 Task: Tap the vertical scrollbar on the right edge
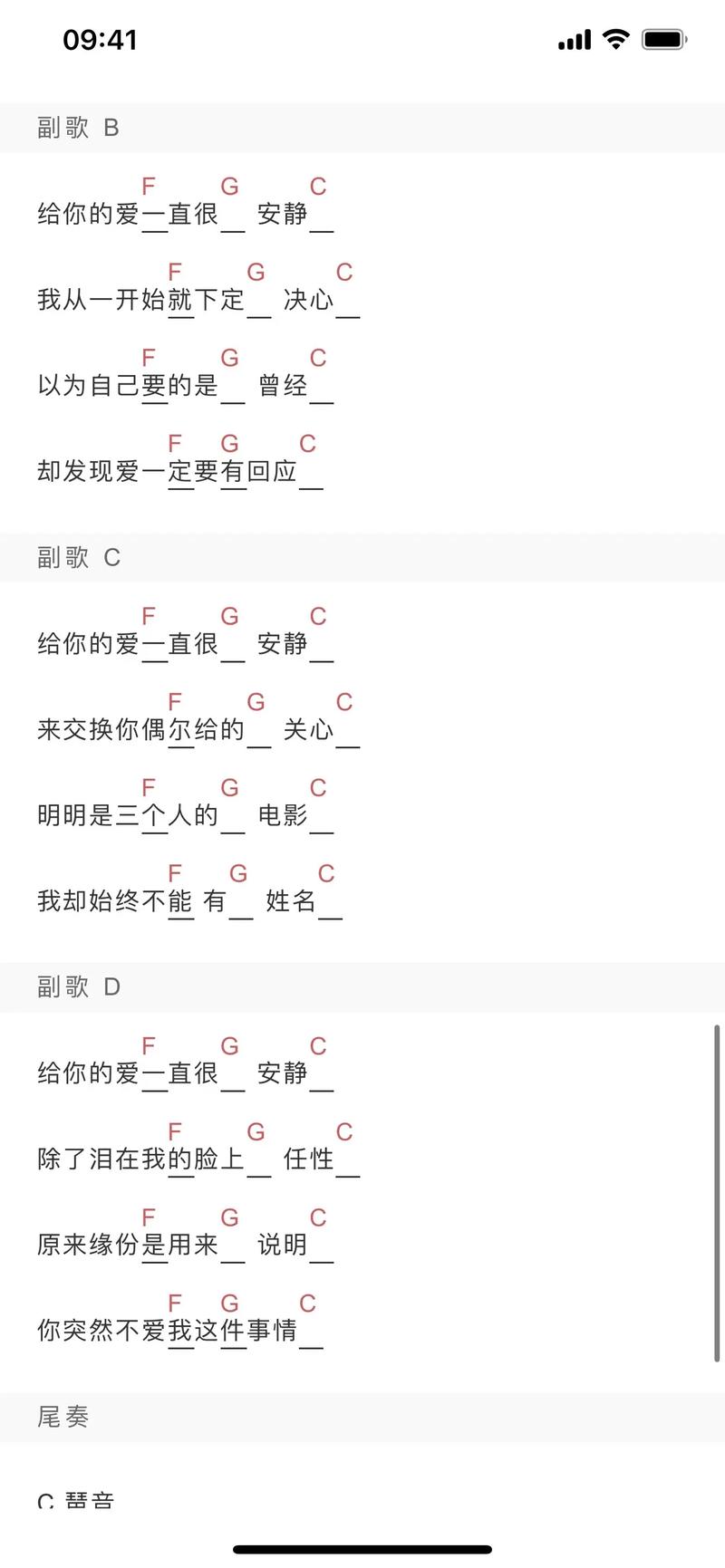[x=717, y=1193]
